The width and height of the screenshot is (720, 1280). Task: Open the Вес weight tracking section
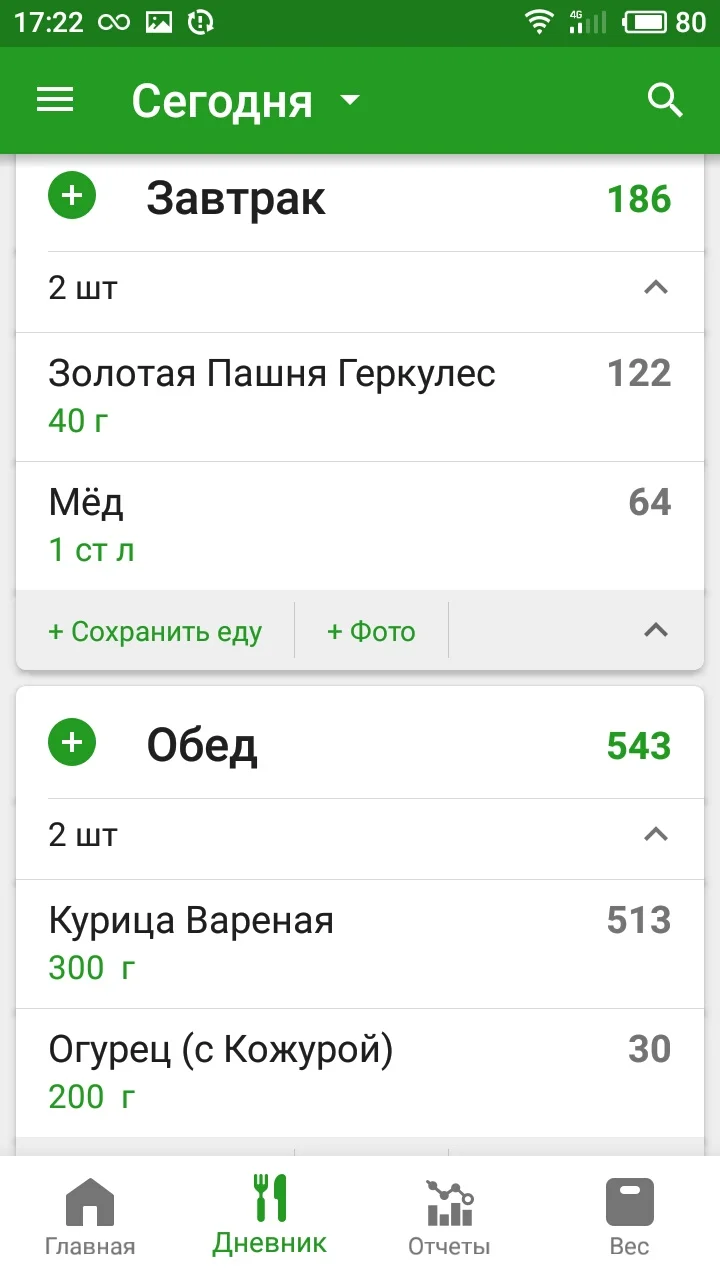pyautogui.click(x=629, y=1213)
